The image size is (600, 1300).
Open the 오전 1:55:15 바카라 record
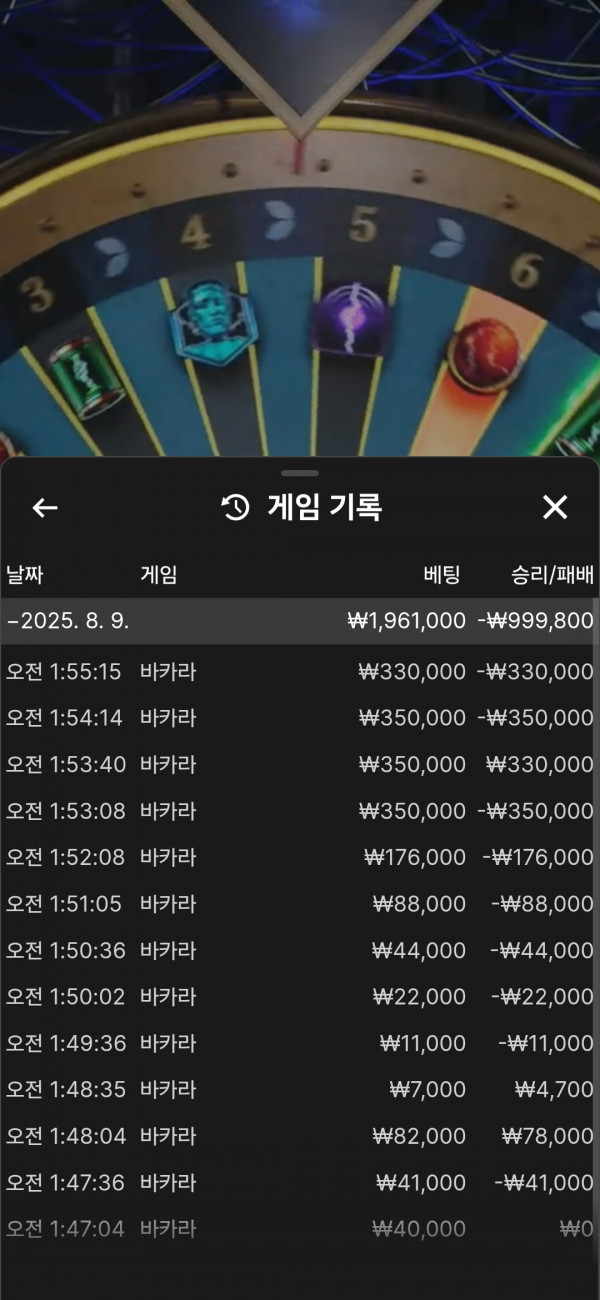coord(298,672)
